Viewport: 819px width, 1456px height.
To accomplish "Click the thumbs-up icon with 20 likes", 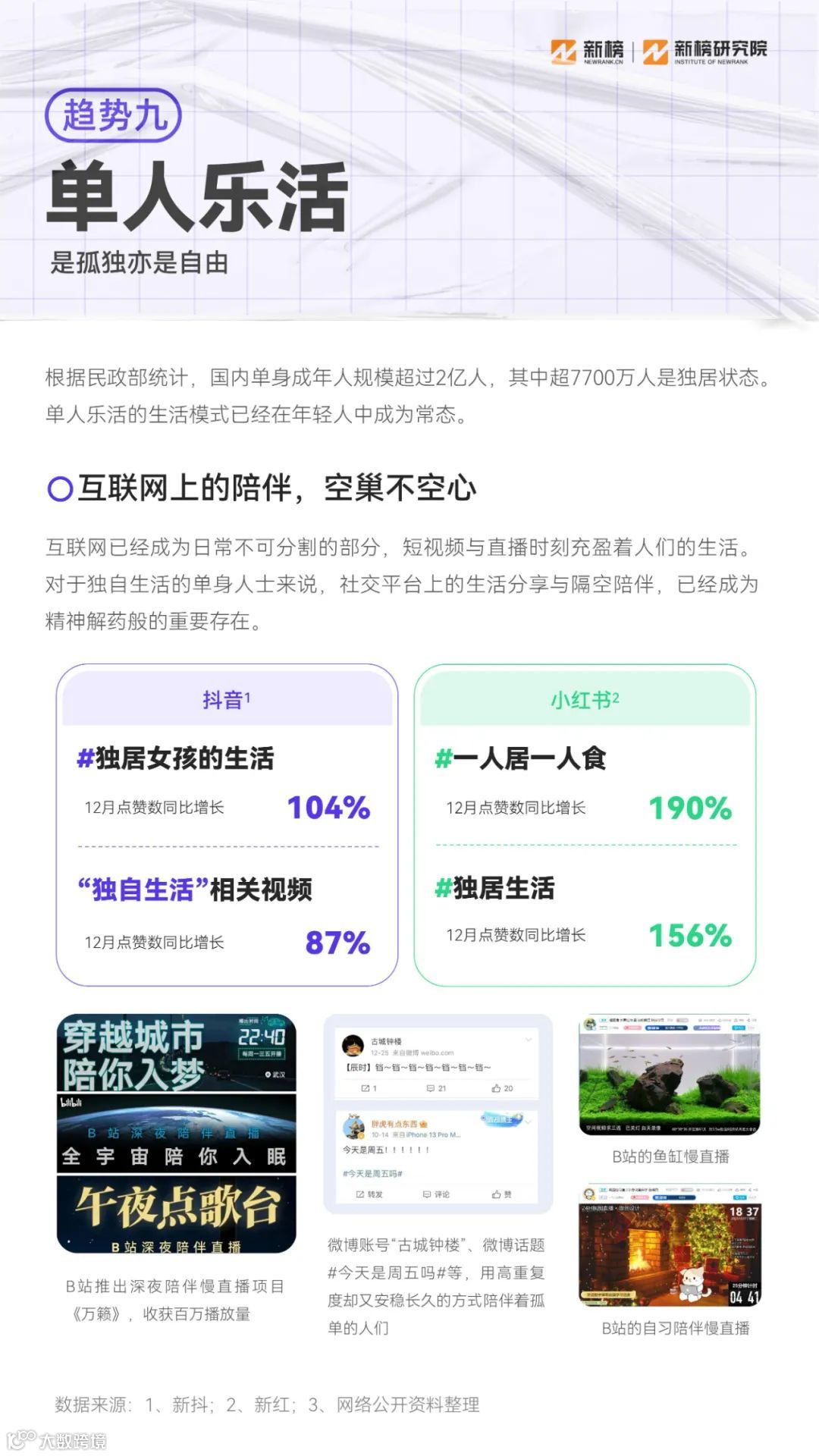I will [x=497, y=1087].
